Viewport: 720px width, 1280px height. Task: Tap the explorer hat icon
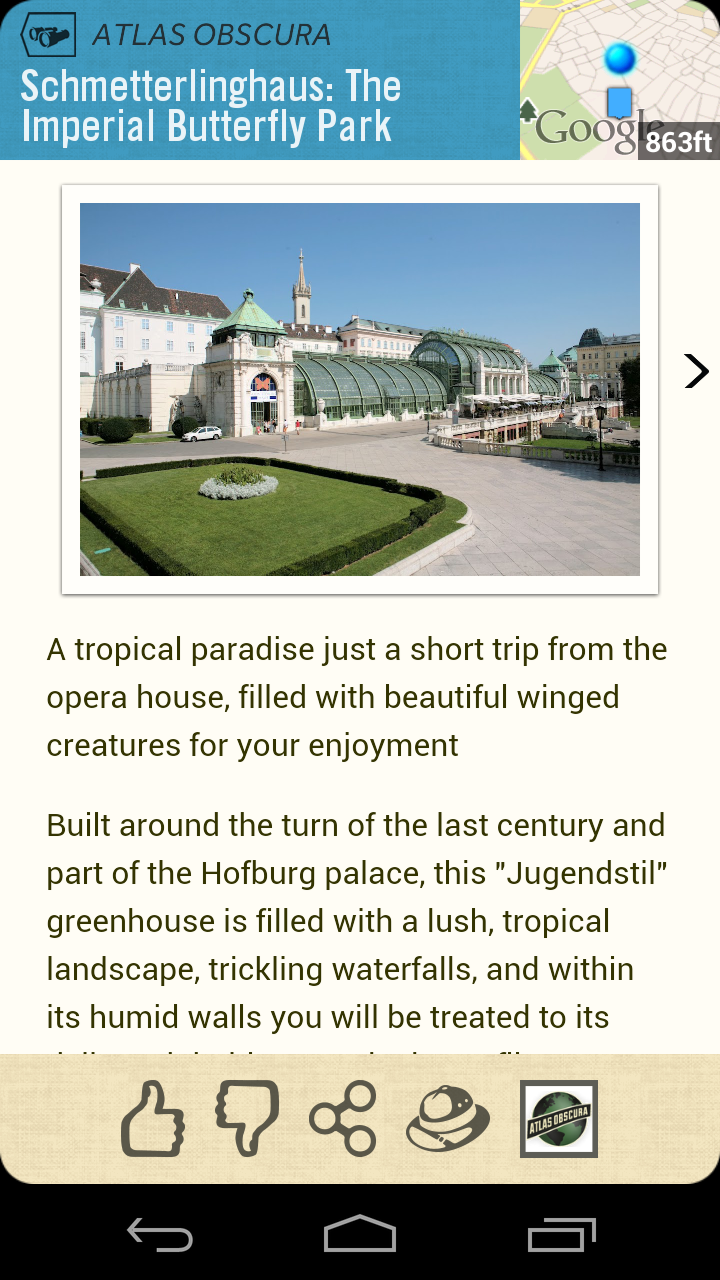(447, 1119)
